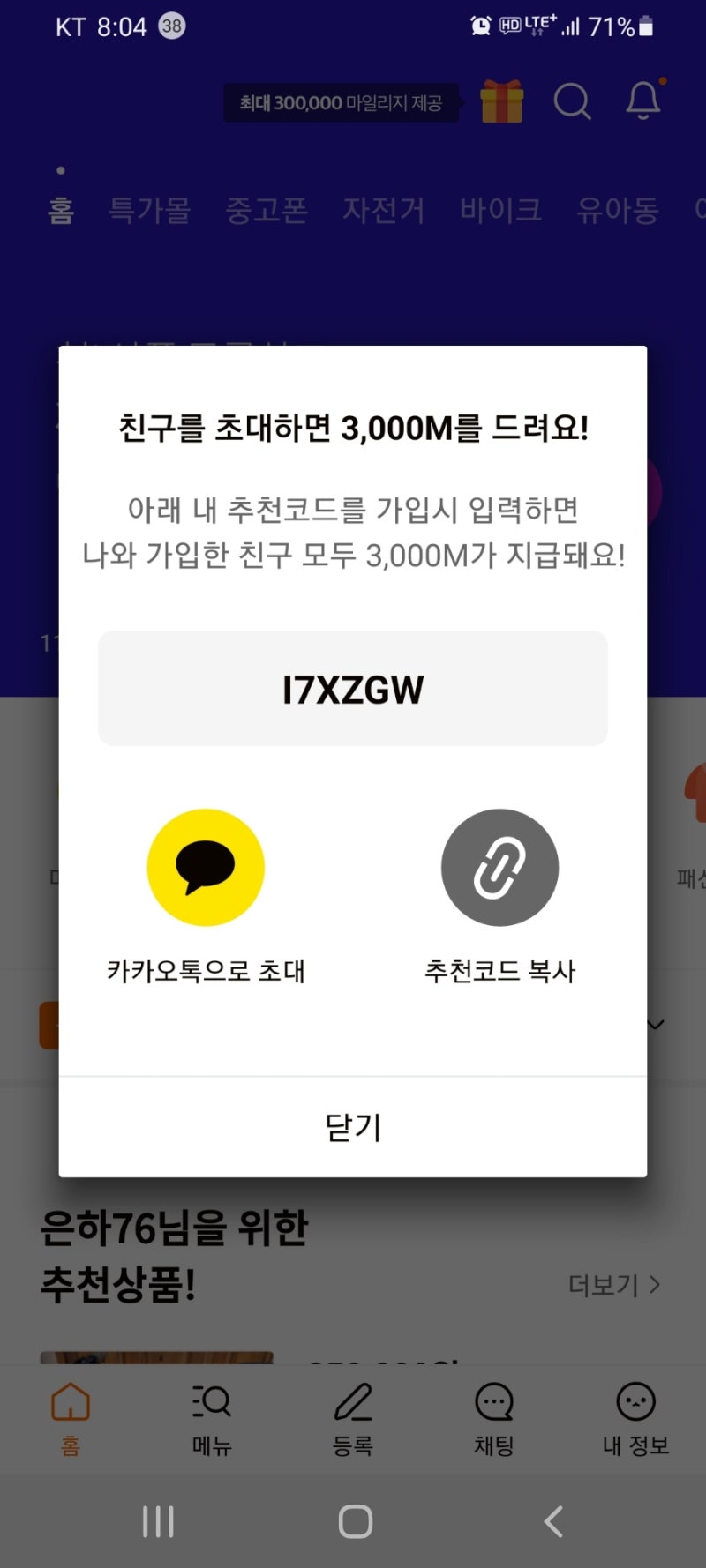Copy the referral code with link icon
706x1568 pixels.
(499, 868)
